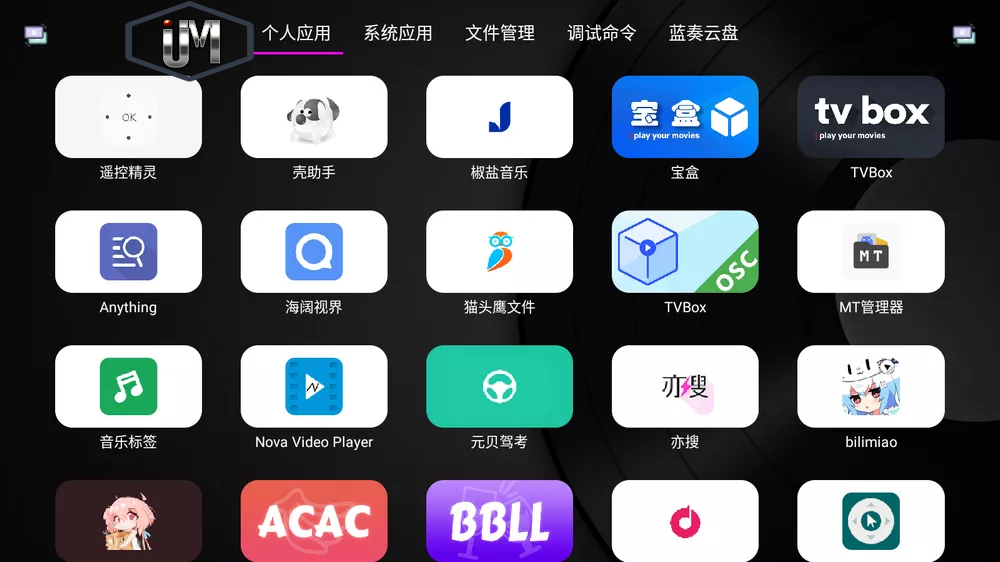
Task: Open Nova Video Player
Action: [x=314, y=387]
